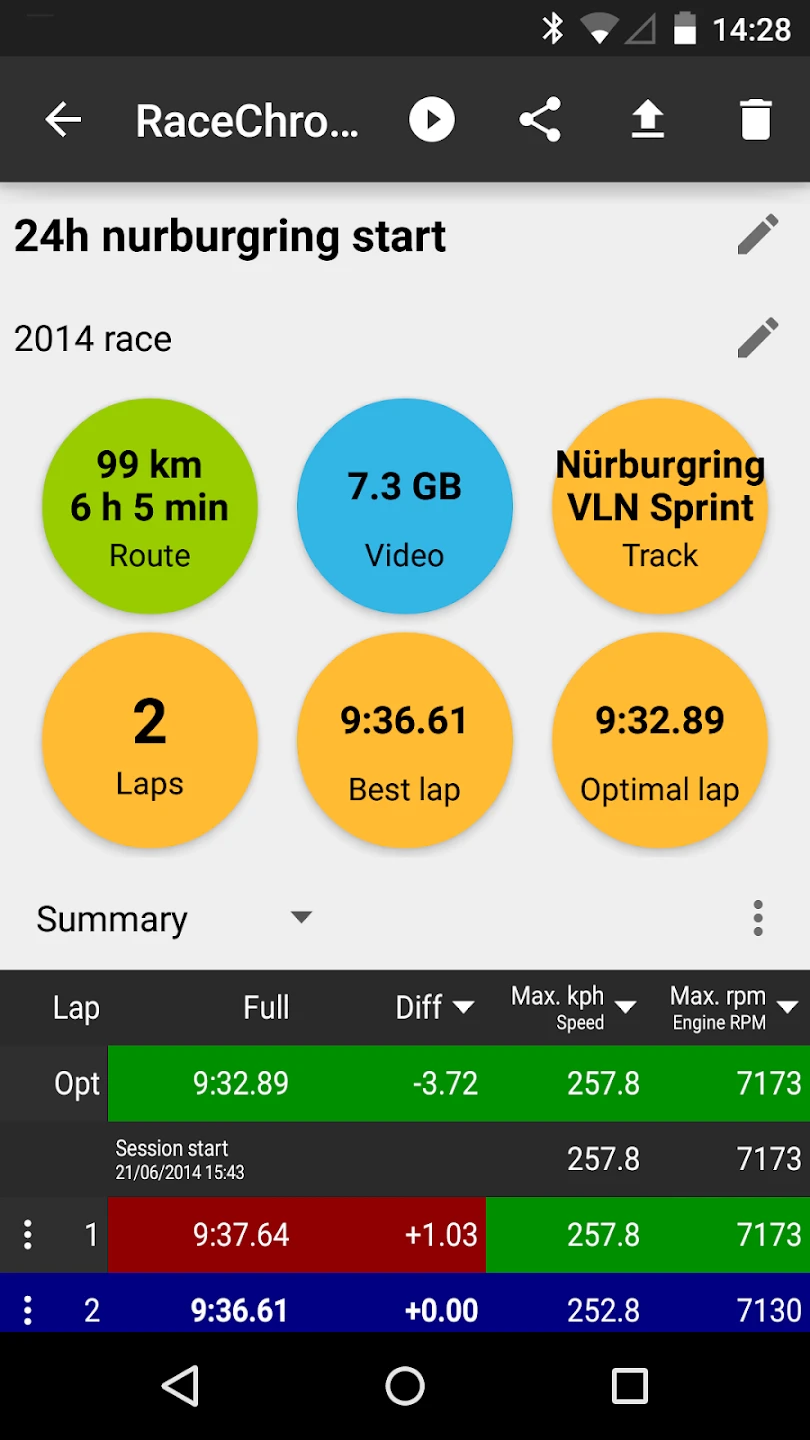This screenshot has height=1440, width=810.
Task: Edit the '2014 race' description
Action: (758, 338)
